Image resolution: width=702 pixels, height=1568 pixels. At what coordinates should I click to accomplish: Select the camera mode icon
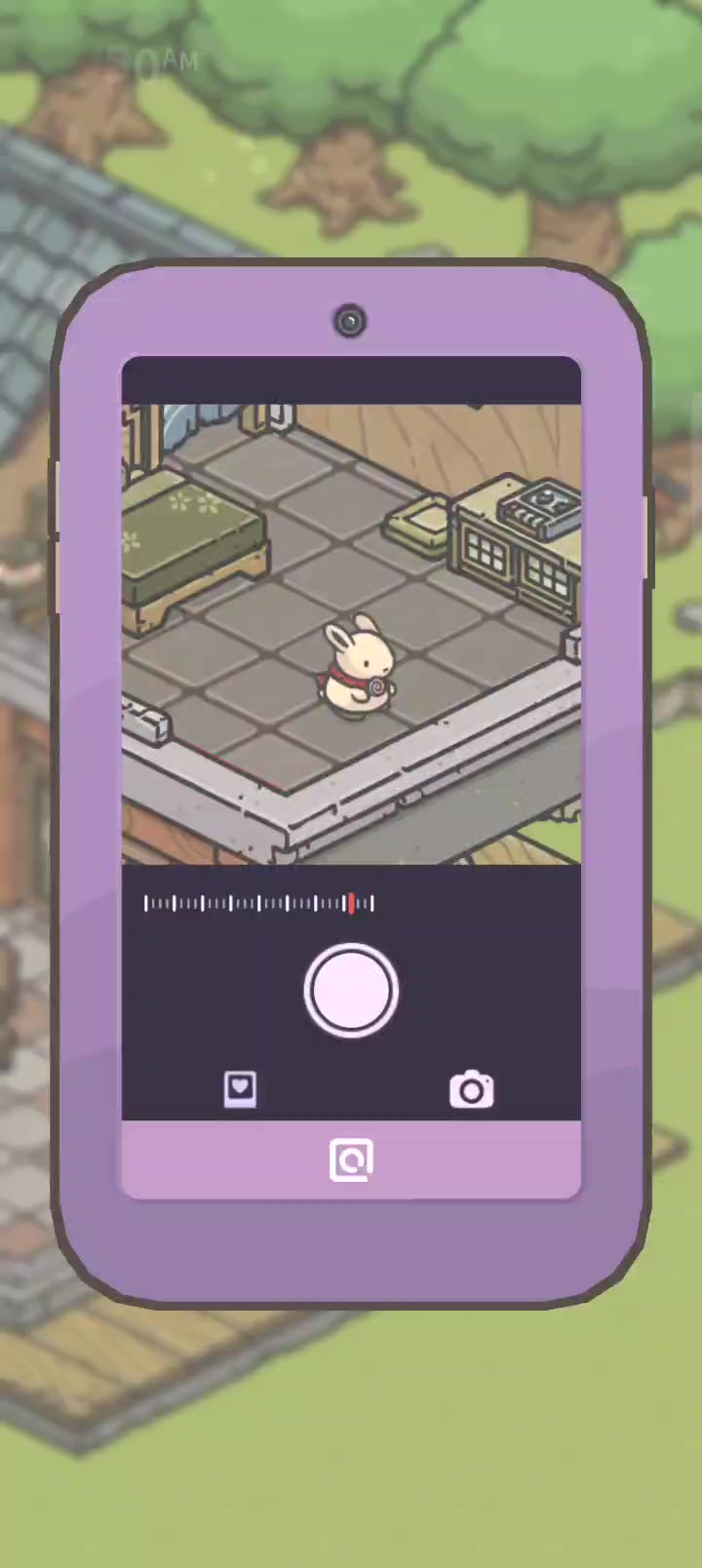click(x=472, y=1089)
